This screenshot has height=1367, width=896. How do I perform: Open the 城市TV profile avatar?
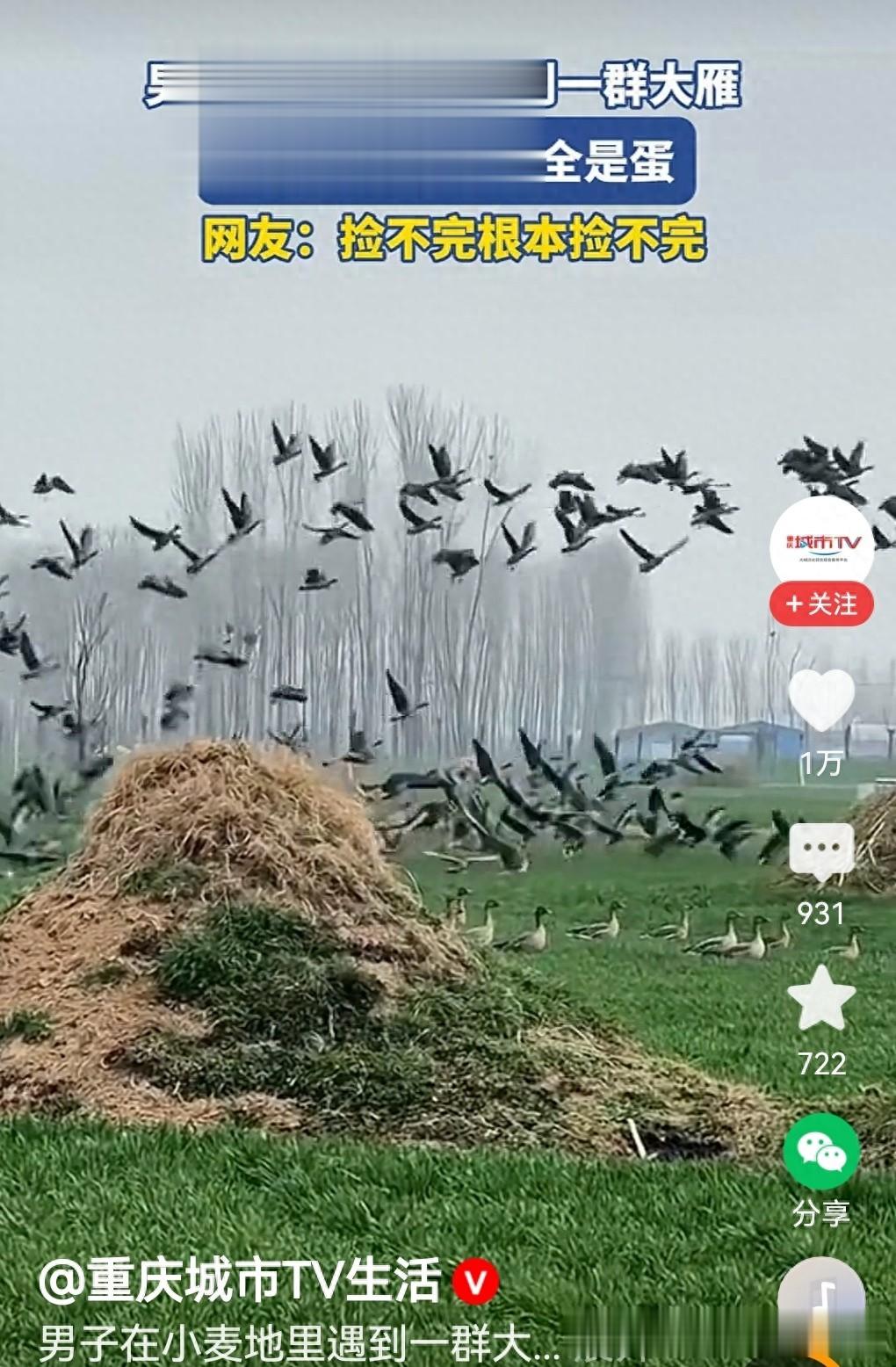tap(821, 546)
